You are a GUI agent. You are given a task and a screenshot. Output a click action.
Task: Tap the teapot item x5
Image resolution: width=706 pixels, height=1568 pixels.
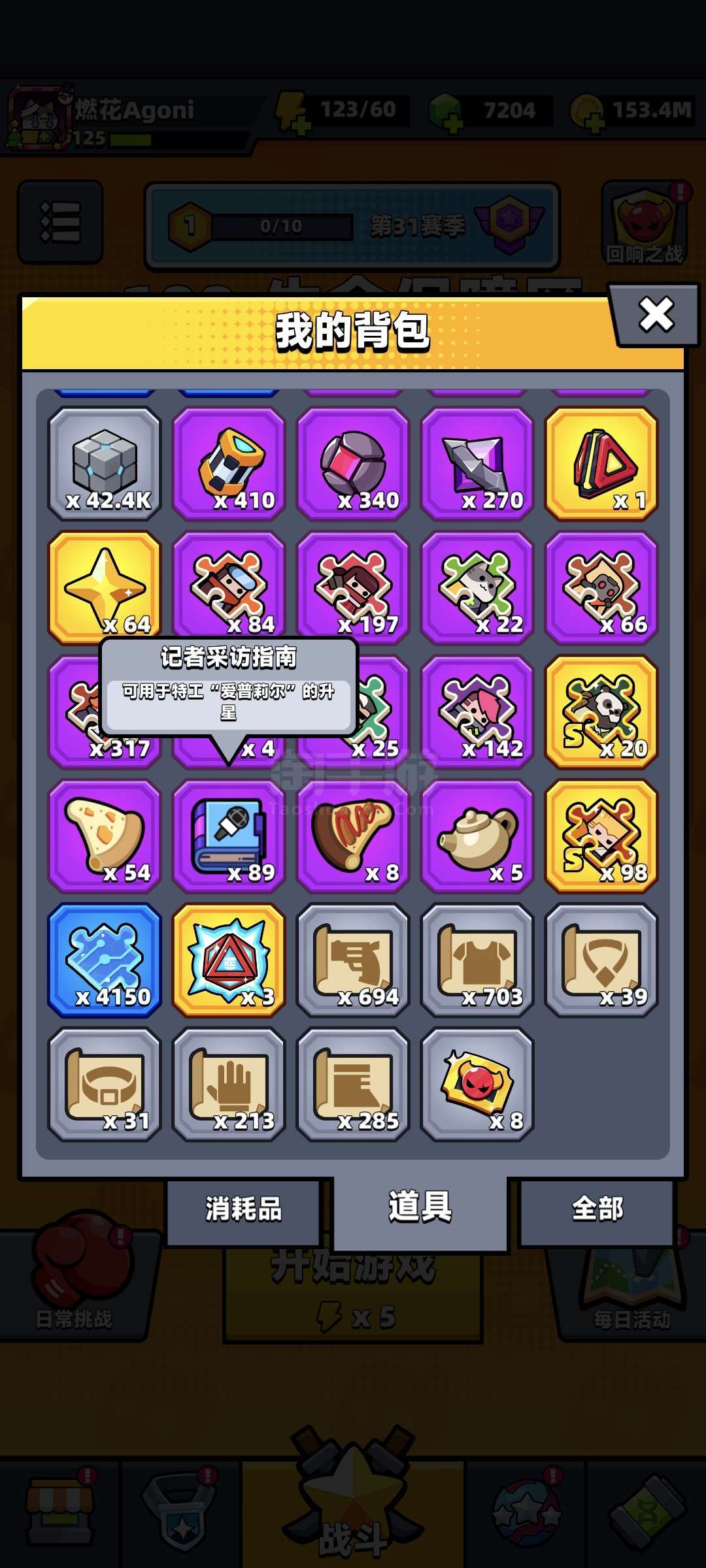(477, 836)
